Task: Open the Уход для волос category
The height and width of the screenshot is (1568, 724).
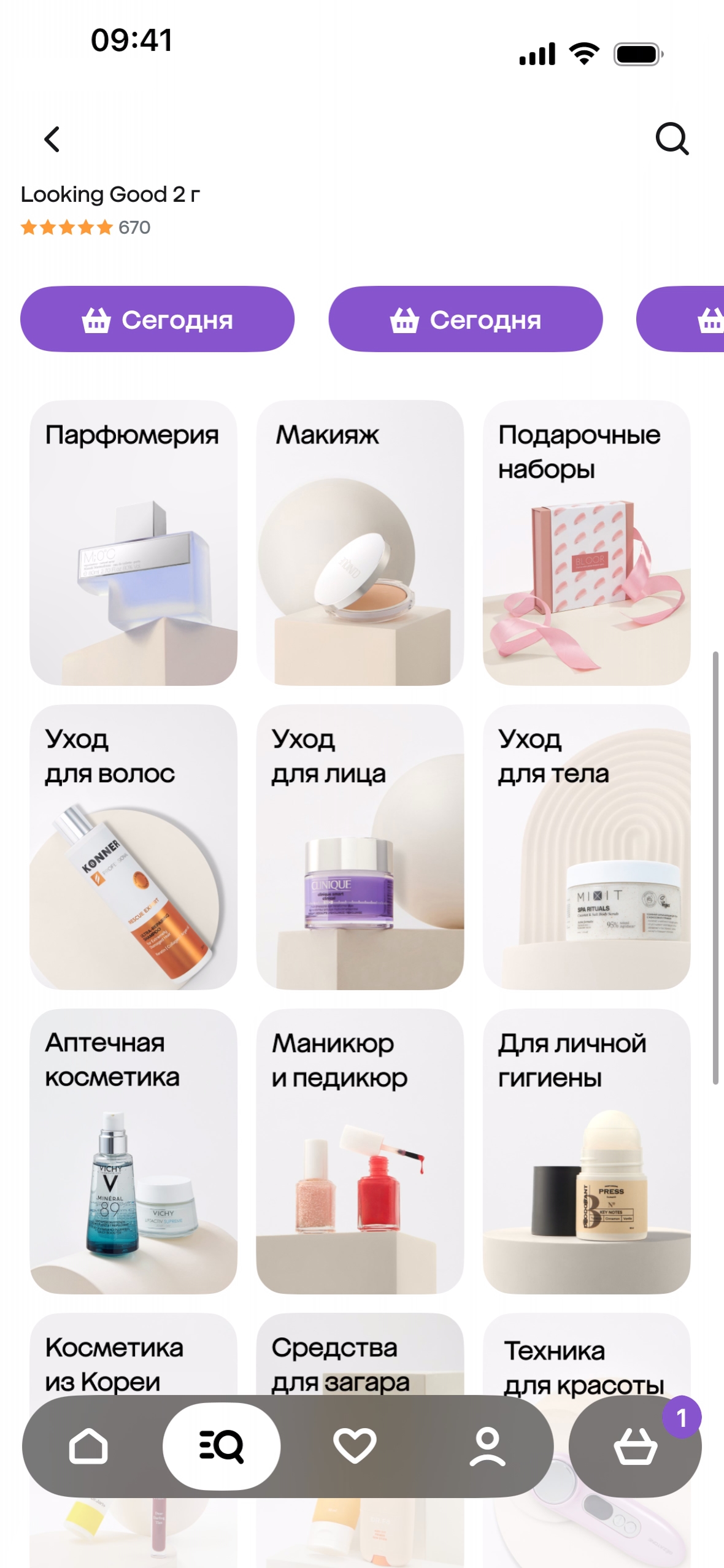Action: pos(133,847)
